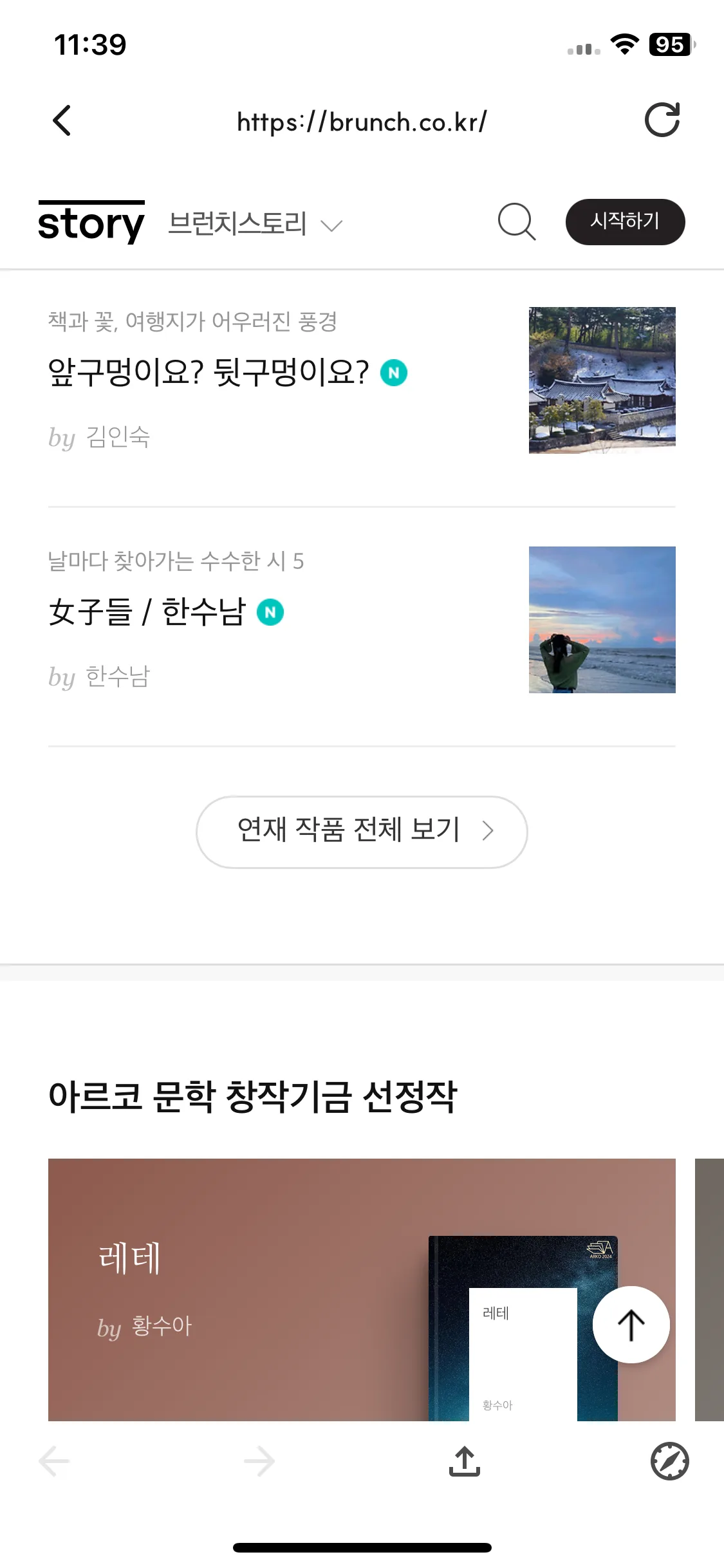This screenshot has height=1568, width=724.
Task: Open the article 앞구멍이요? 뒷구멍이요?
Action: click(209, 372)
